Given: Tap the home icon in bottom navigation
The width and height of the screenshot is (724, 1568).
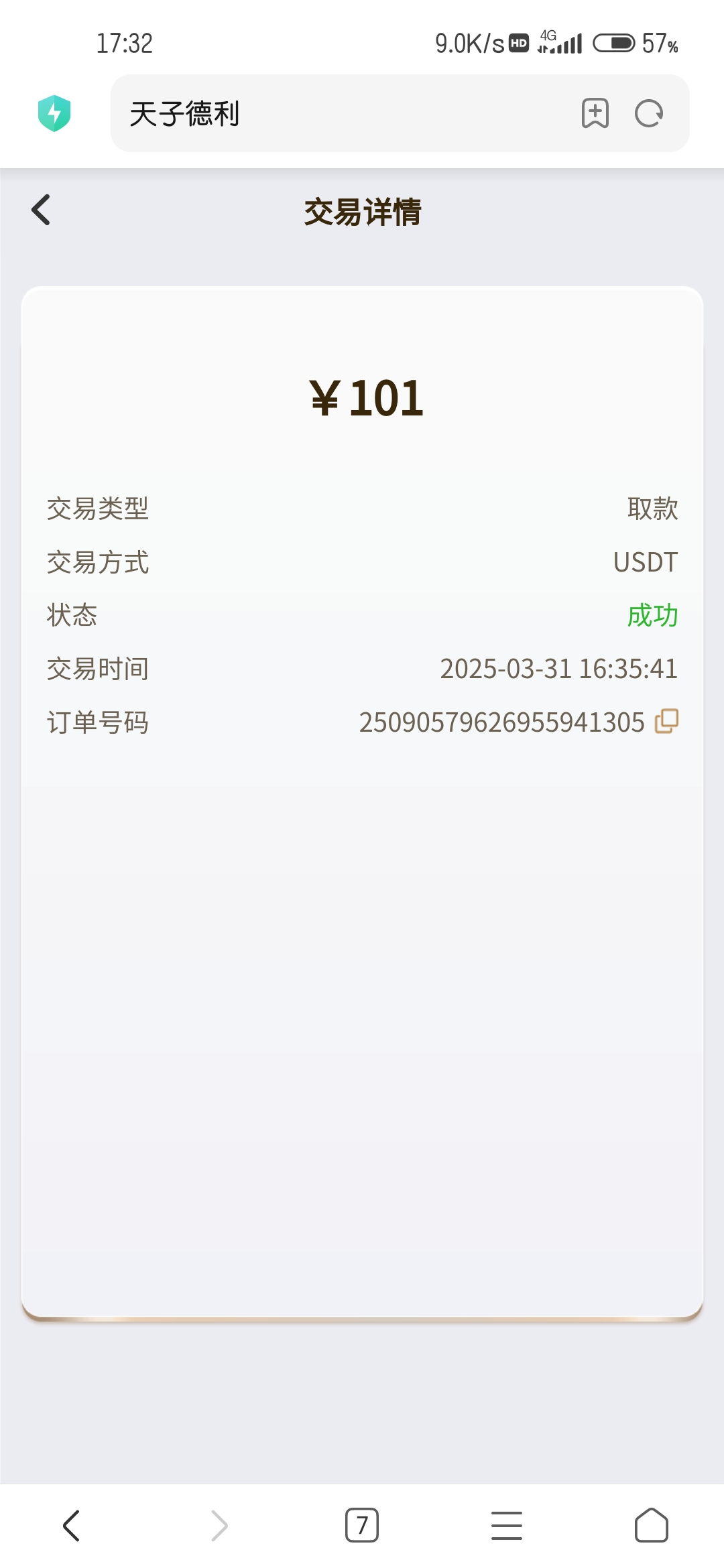Looking at the screenshot, I should pos(651,1526).
